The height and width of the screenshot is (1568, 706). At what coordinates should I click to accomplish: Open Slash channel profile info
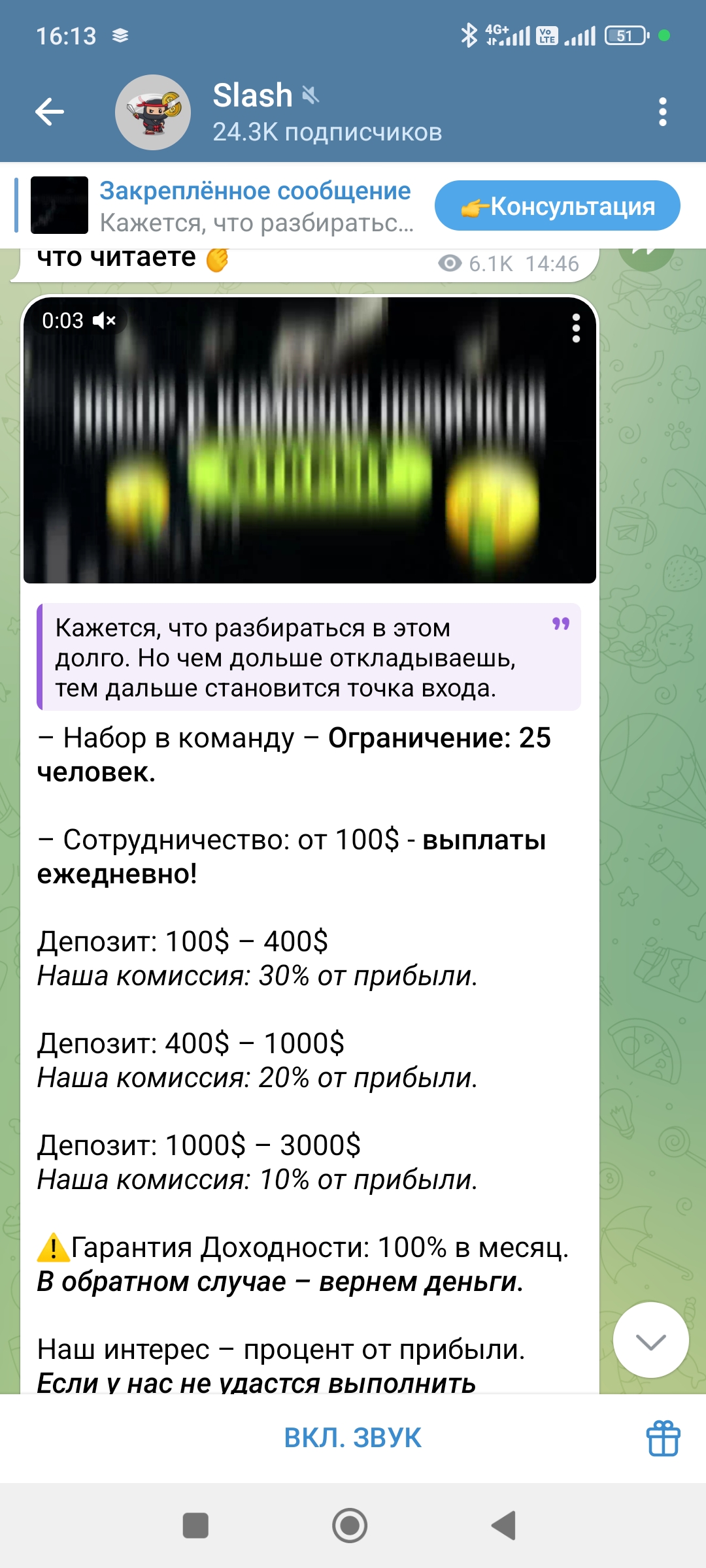327,112
